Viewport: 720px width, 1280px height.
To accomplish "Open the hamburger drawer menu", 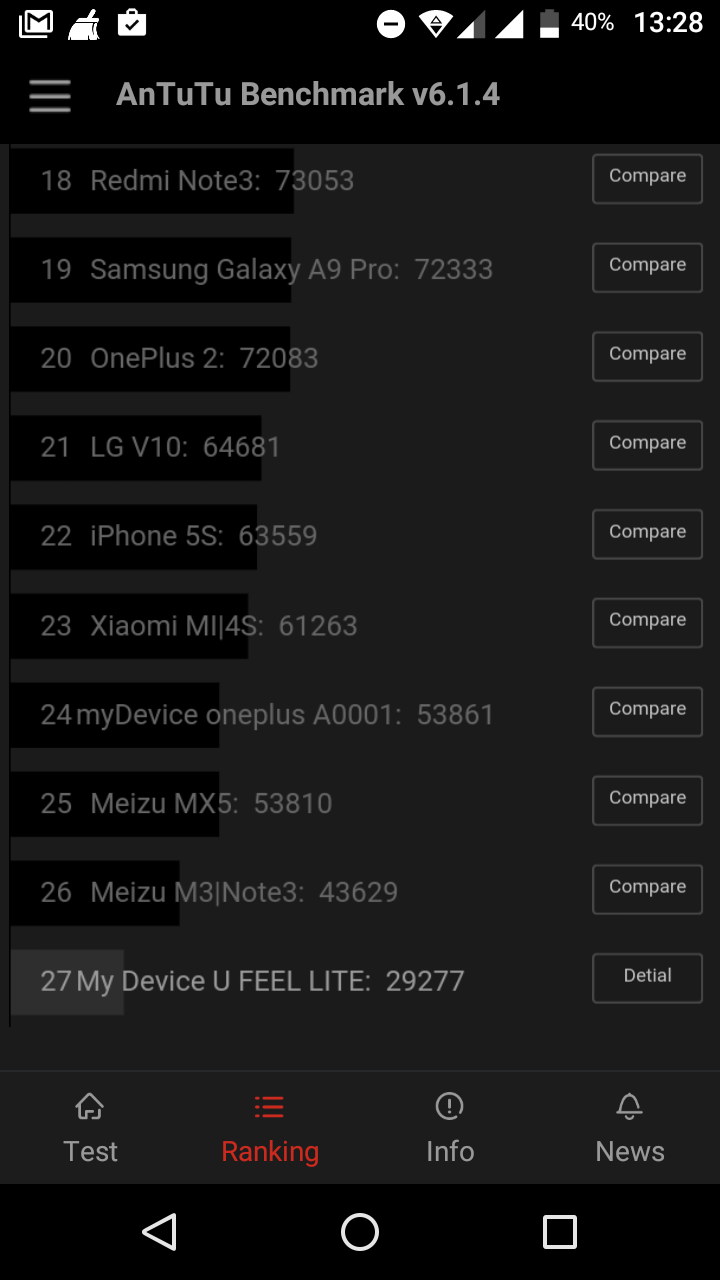I will (x=50, y=96).
